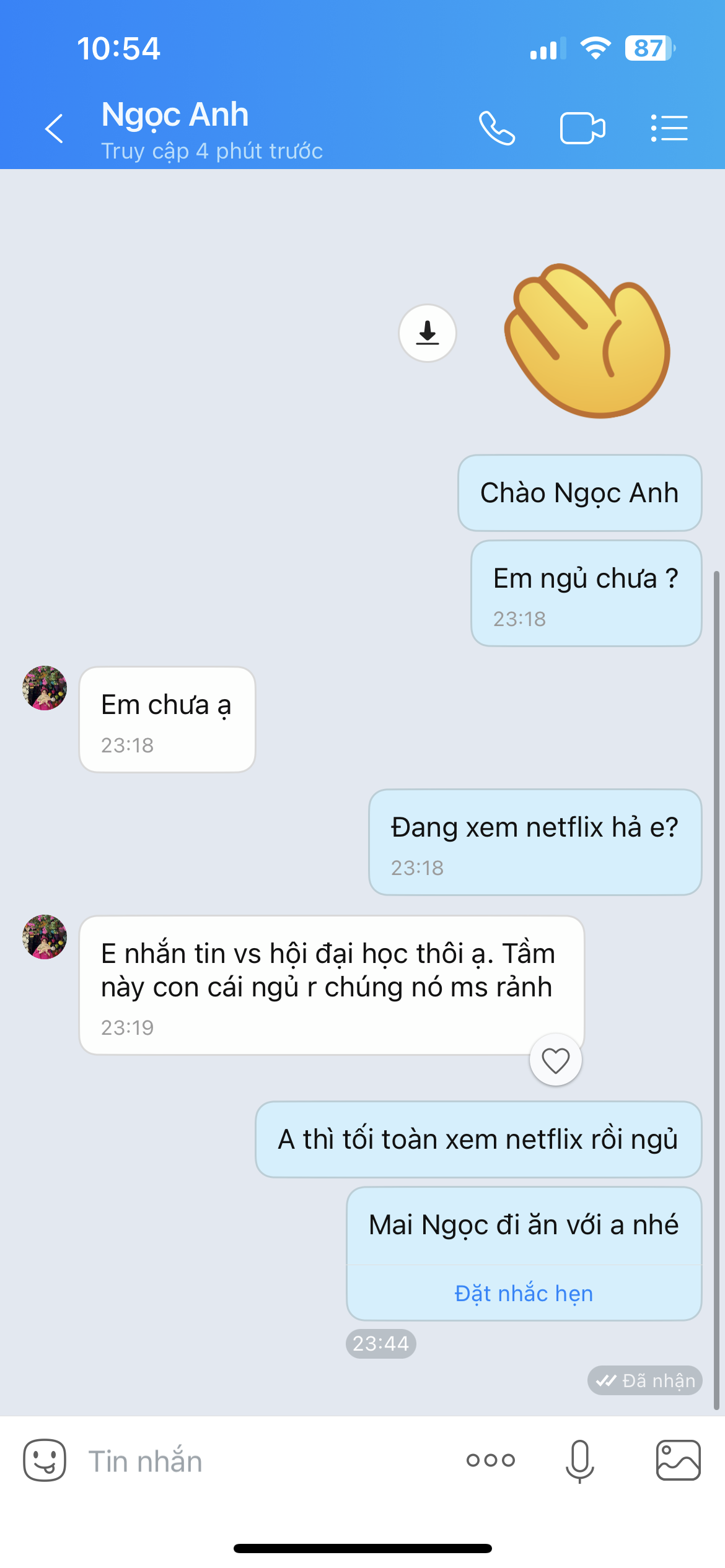Image resolution: width=725 pixels, height=1568 pixels.
Task: Open the sticker and emoji picker
Action: (x=45, y=1460)
